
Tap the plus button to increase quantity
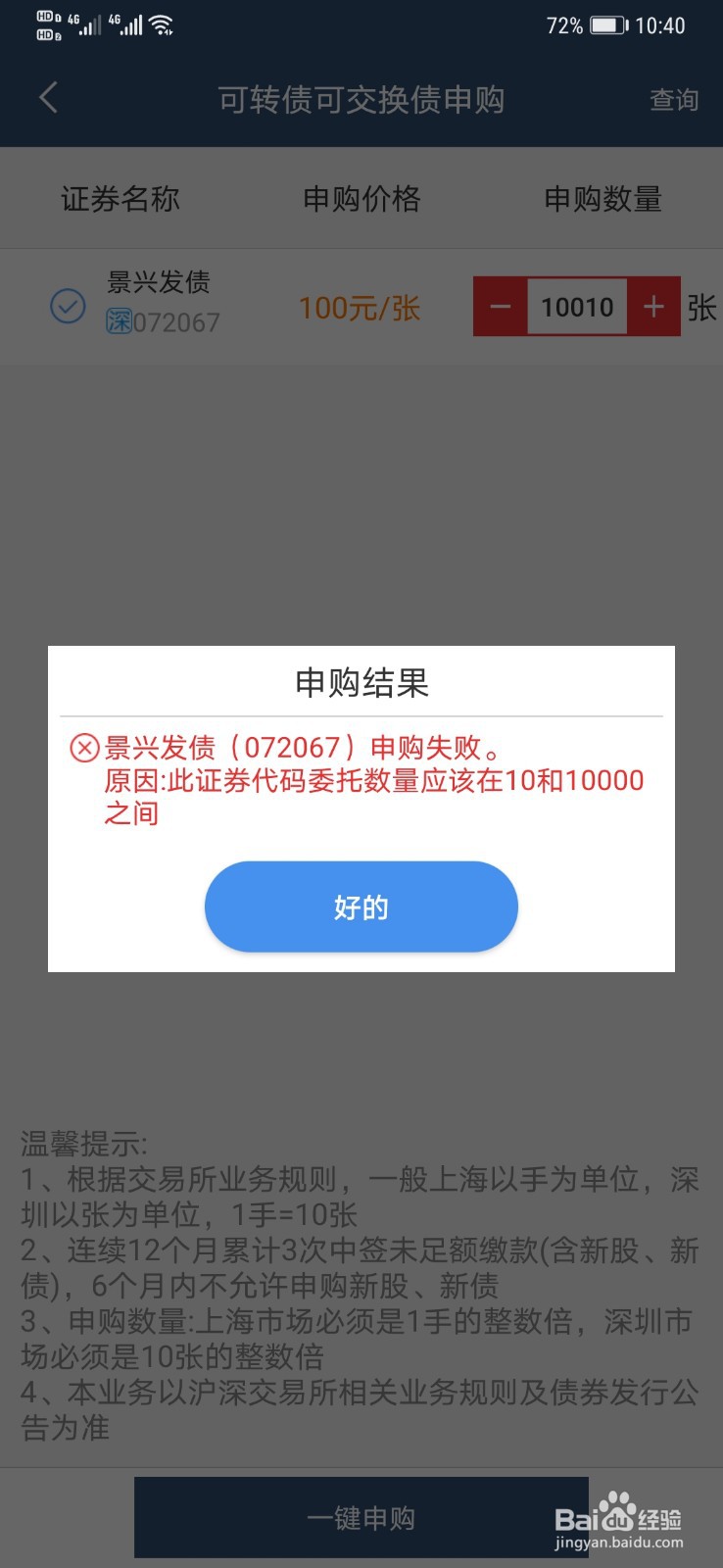point(653,306)
